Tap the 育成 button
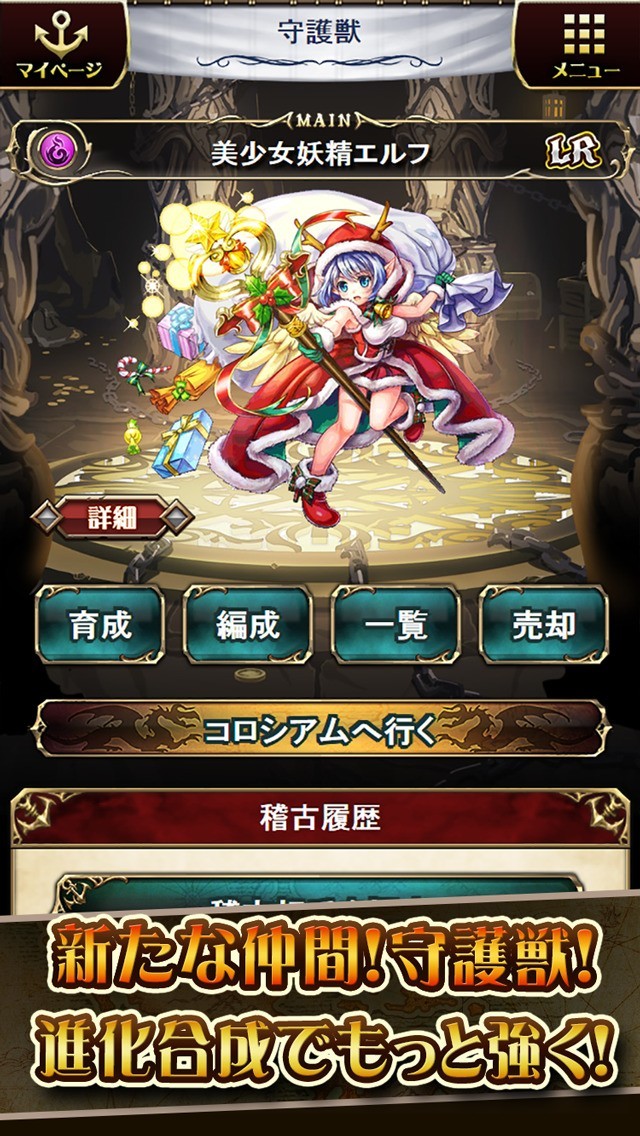Image resolution: width=640 pixels, height=1136 pixels. tap(100, 625)
